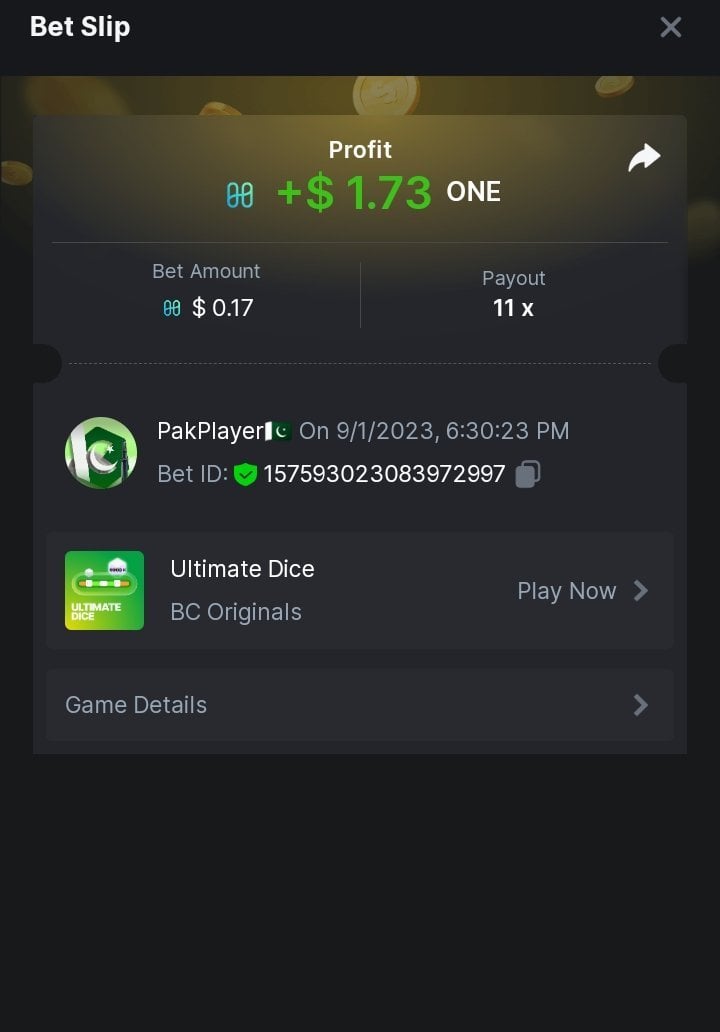Tap Play Now for Ultimate Dice
This screenshot has height=1032, width=720.
coord(582,591)
